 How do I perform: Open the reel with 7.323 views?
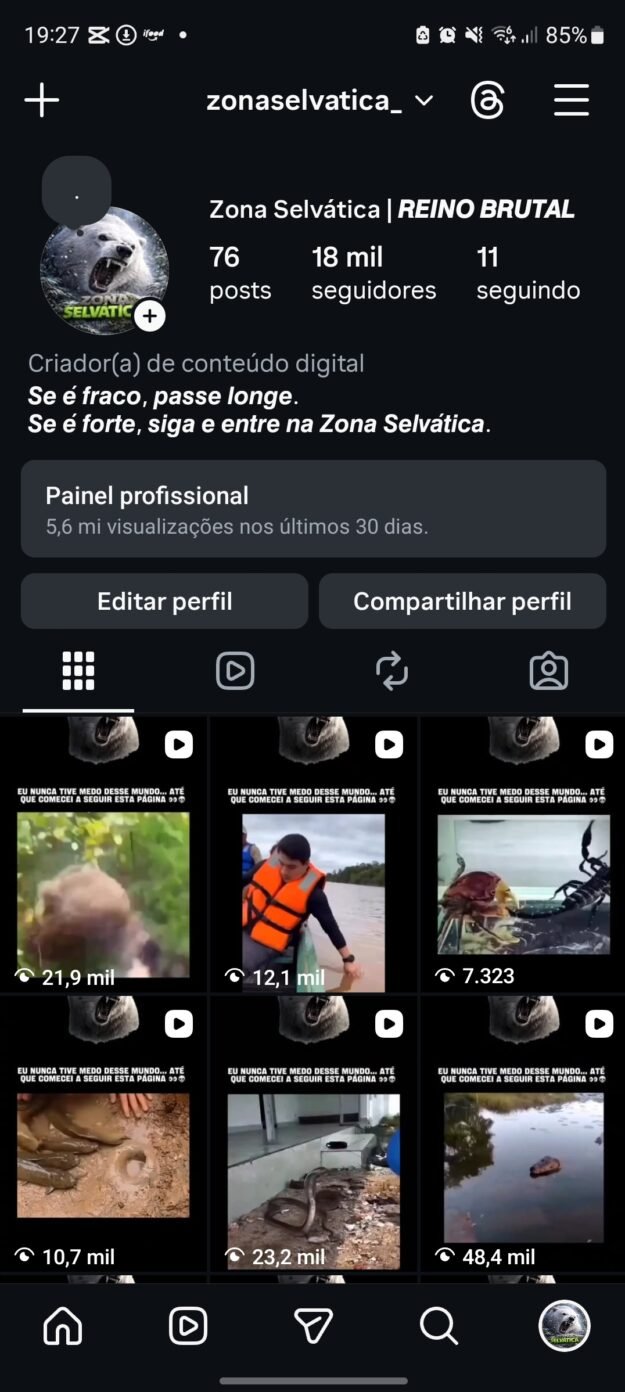pos(522,856)
